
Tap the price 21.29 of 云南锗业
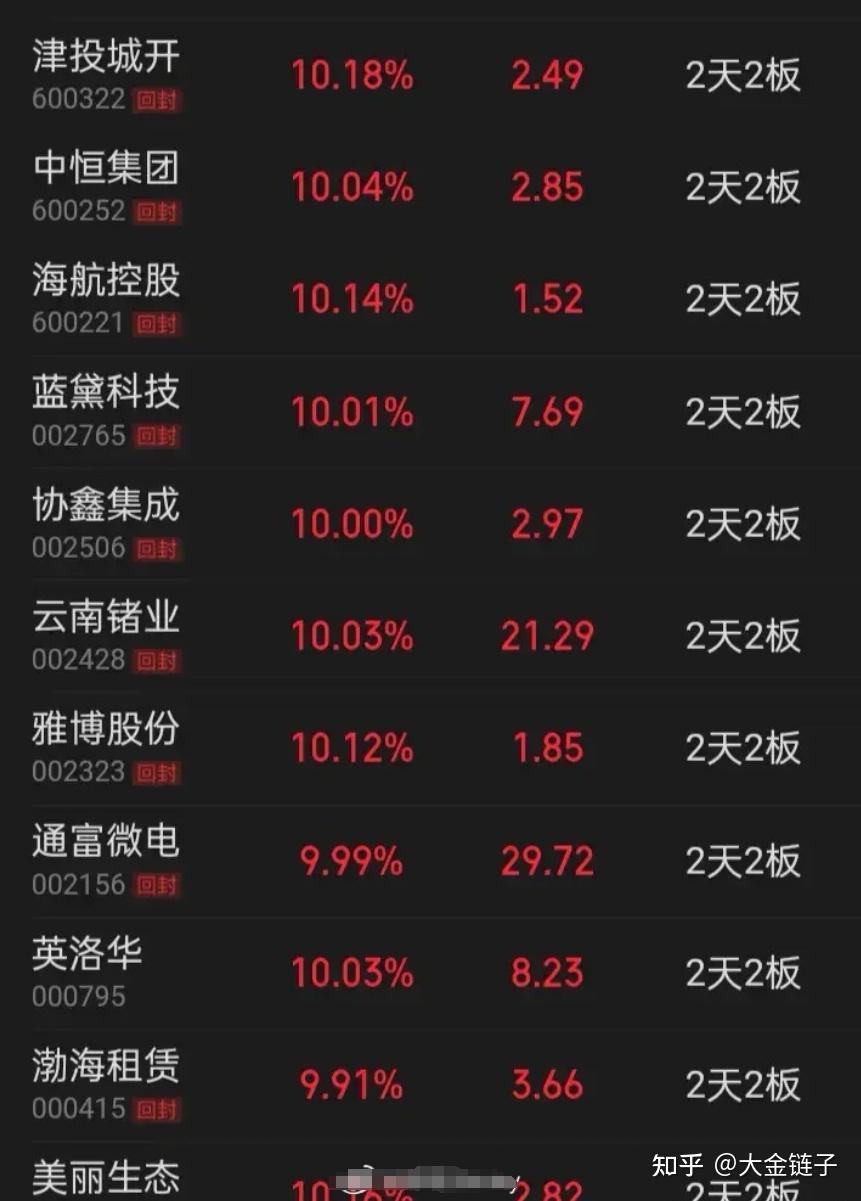pos(548,635)
